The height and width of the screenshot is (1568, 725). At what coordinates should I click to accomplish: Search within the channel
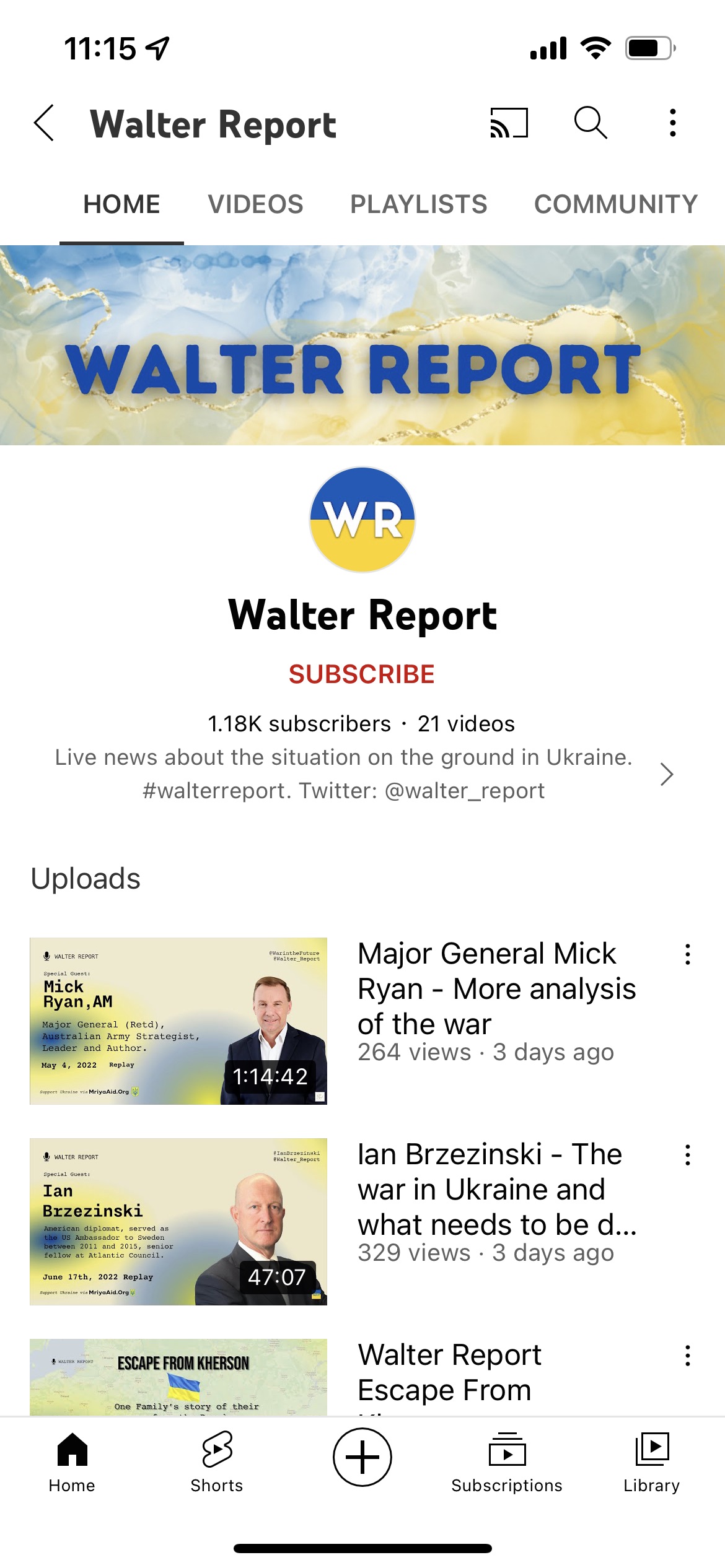(x=590, y=123)
